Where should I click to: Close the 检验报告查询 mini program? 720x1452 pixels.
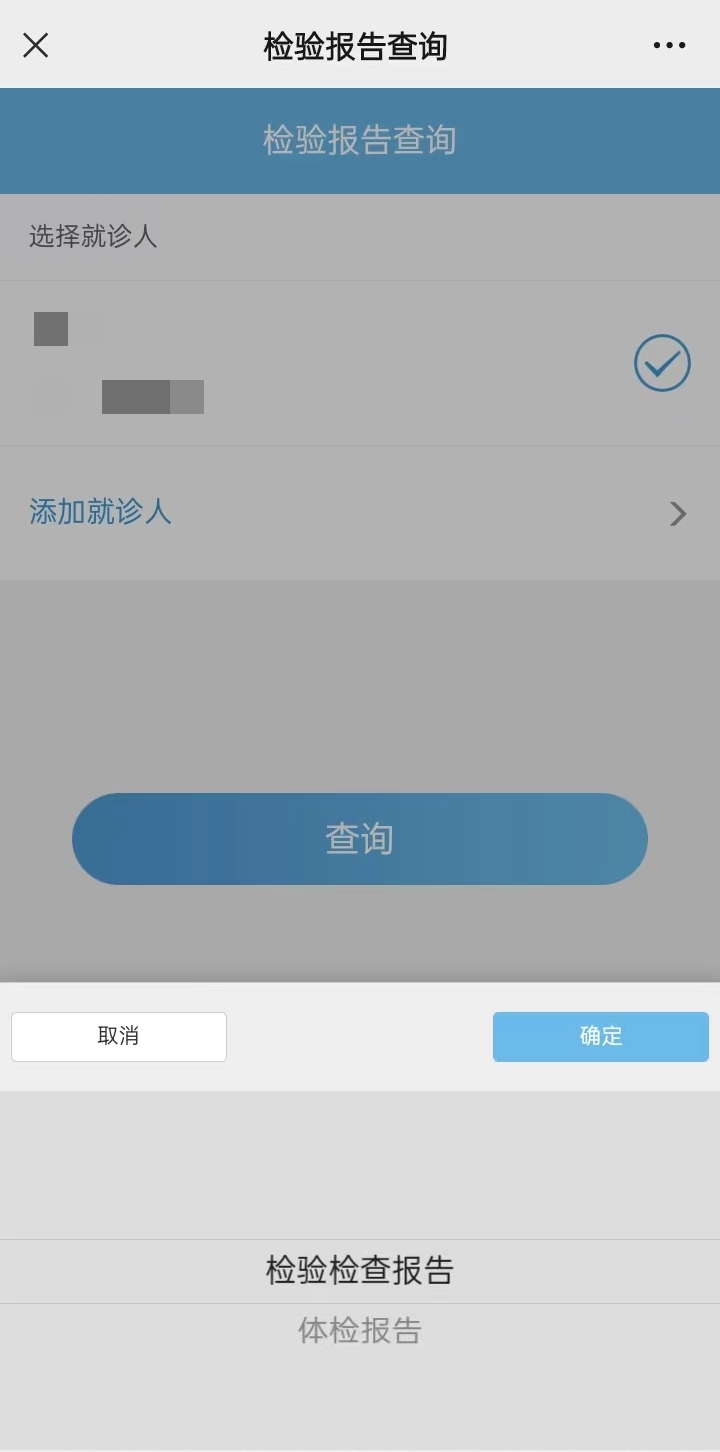(x=35, y=45)
